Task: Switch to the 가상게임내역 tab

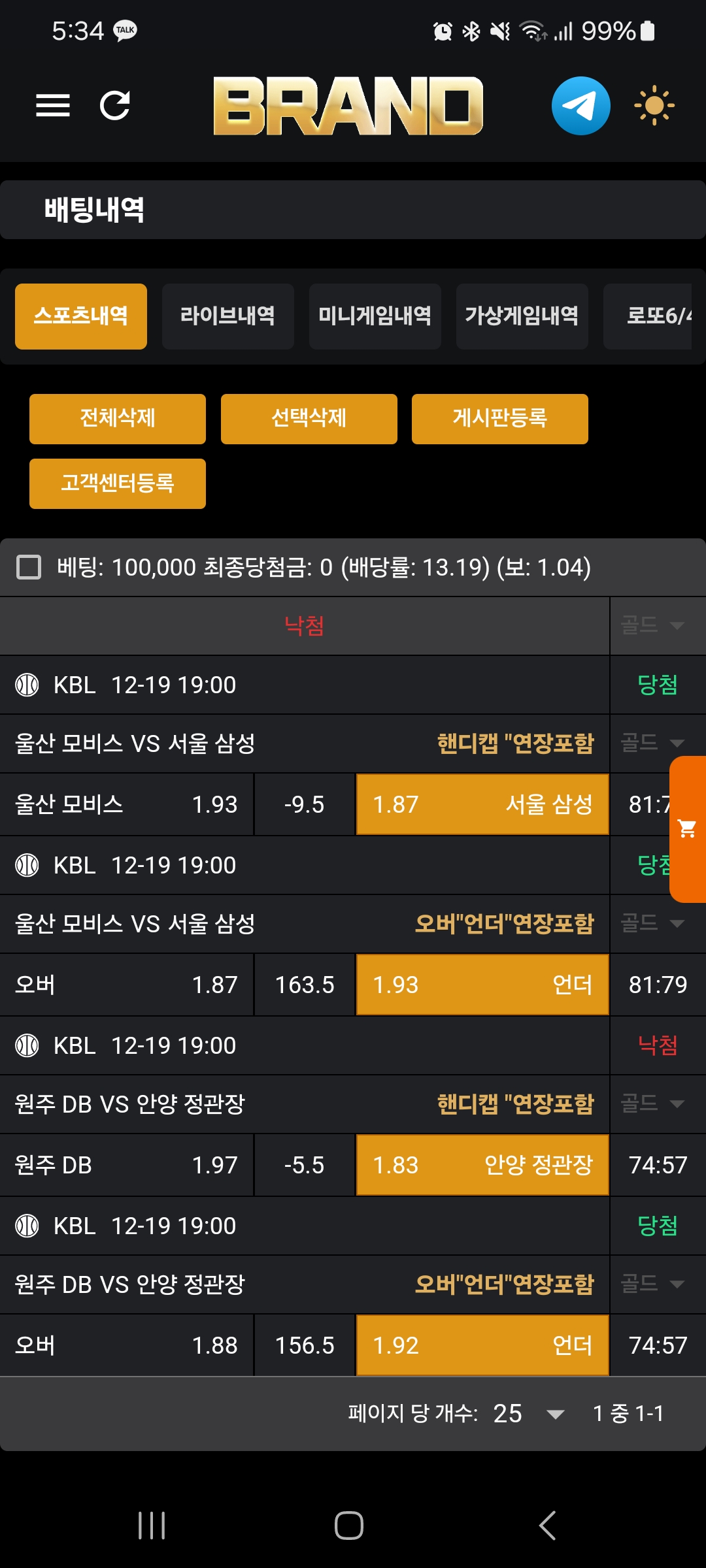Action: (x=522, y=316)
